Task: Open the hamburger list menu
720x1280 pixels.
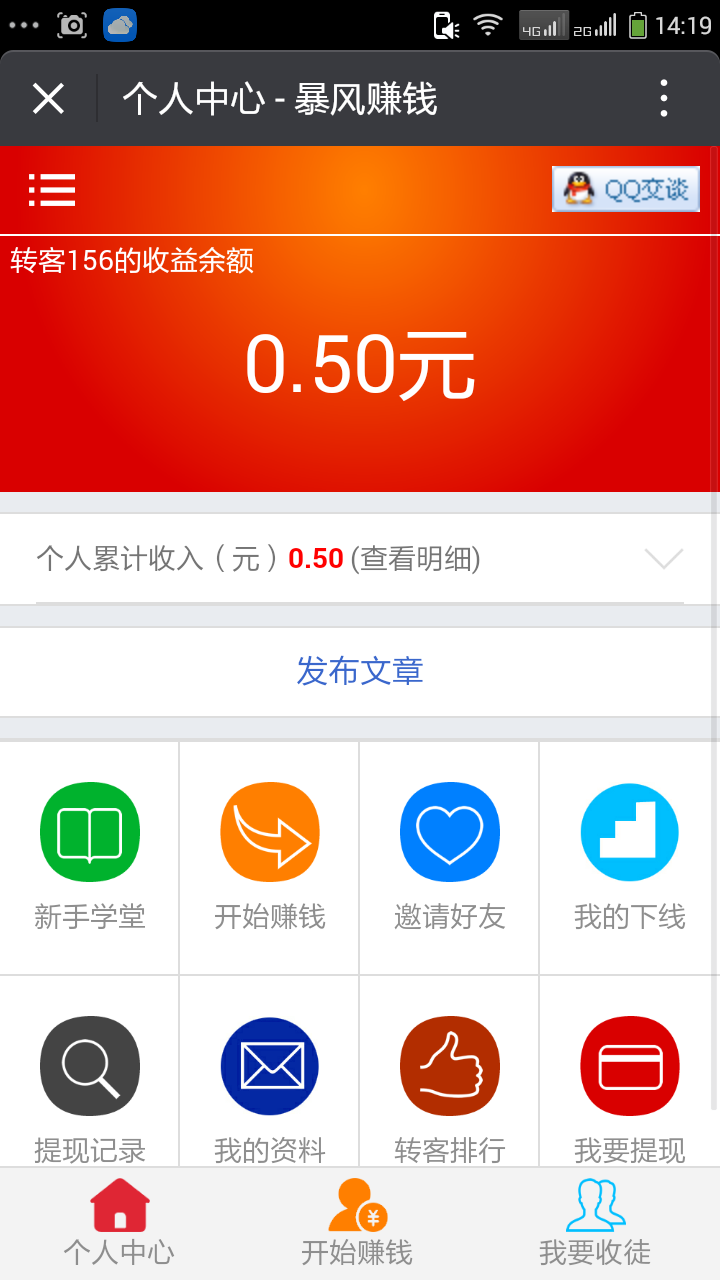Action: (x=52, y=190)
